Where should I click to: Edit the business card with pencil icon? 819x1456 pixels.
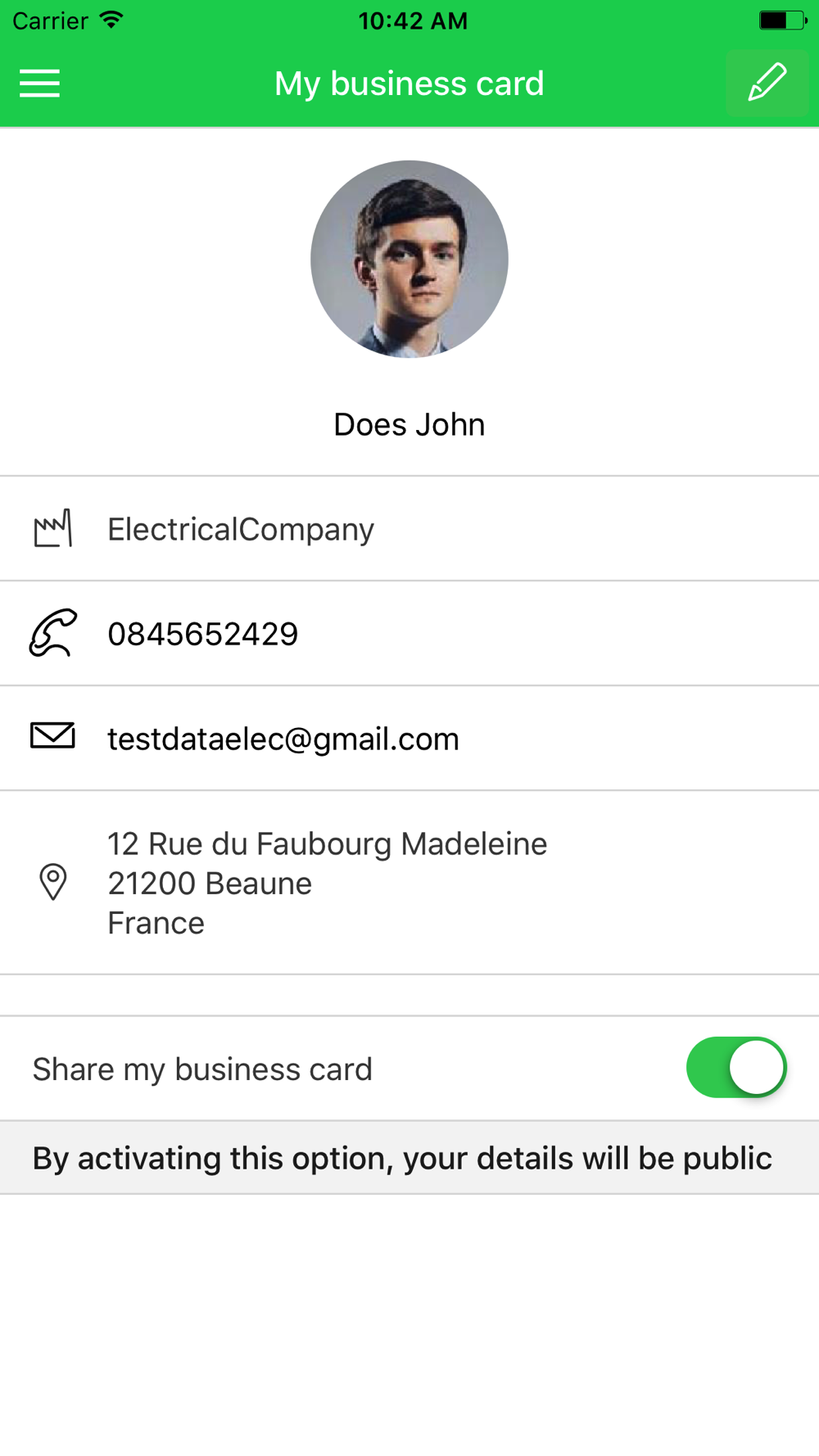point(767,83)
